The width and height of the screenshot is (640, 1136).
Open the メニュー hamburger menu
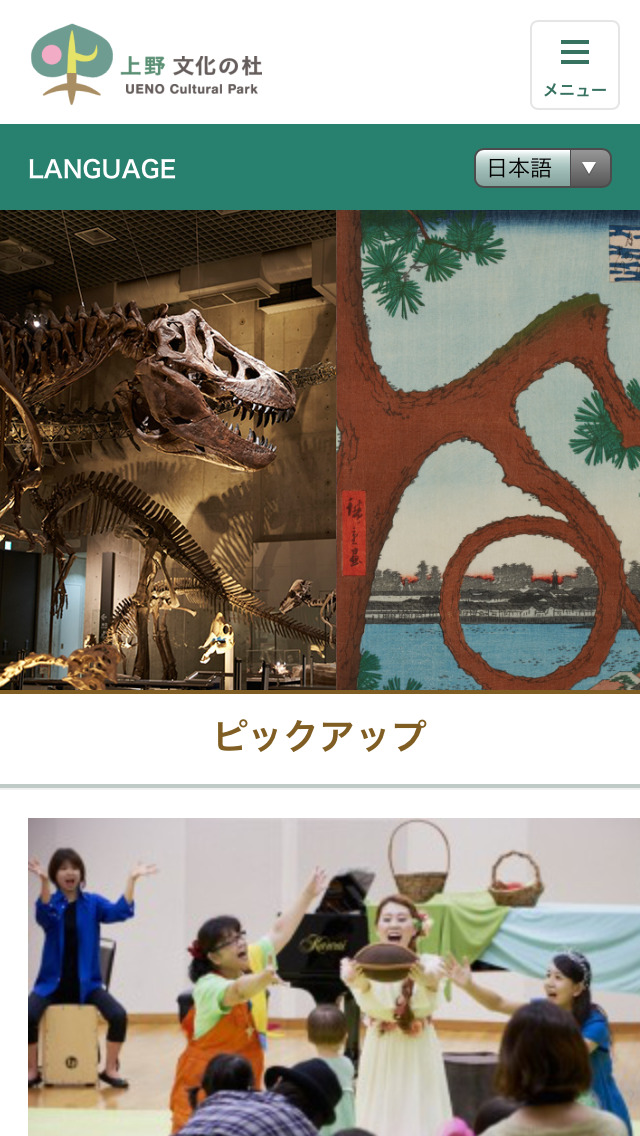click(x=574, y=65)
